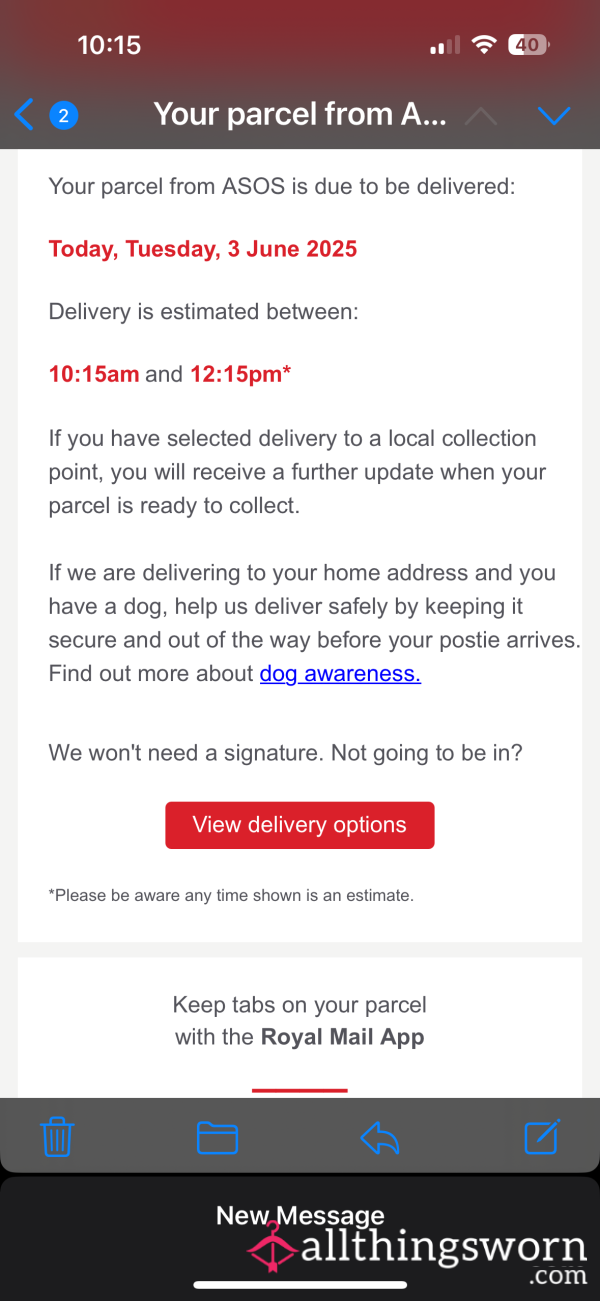
Task: Open the dog awareness link
Action: 340,674
